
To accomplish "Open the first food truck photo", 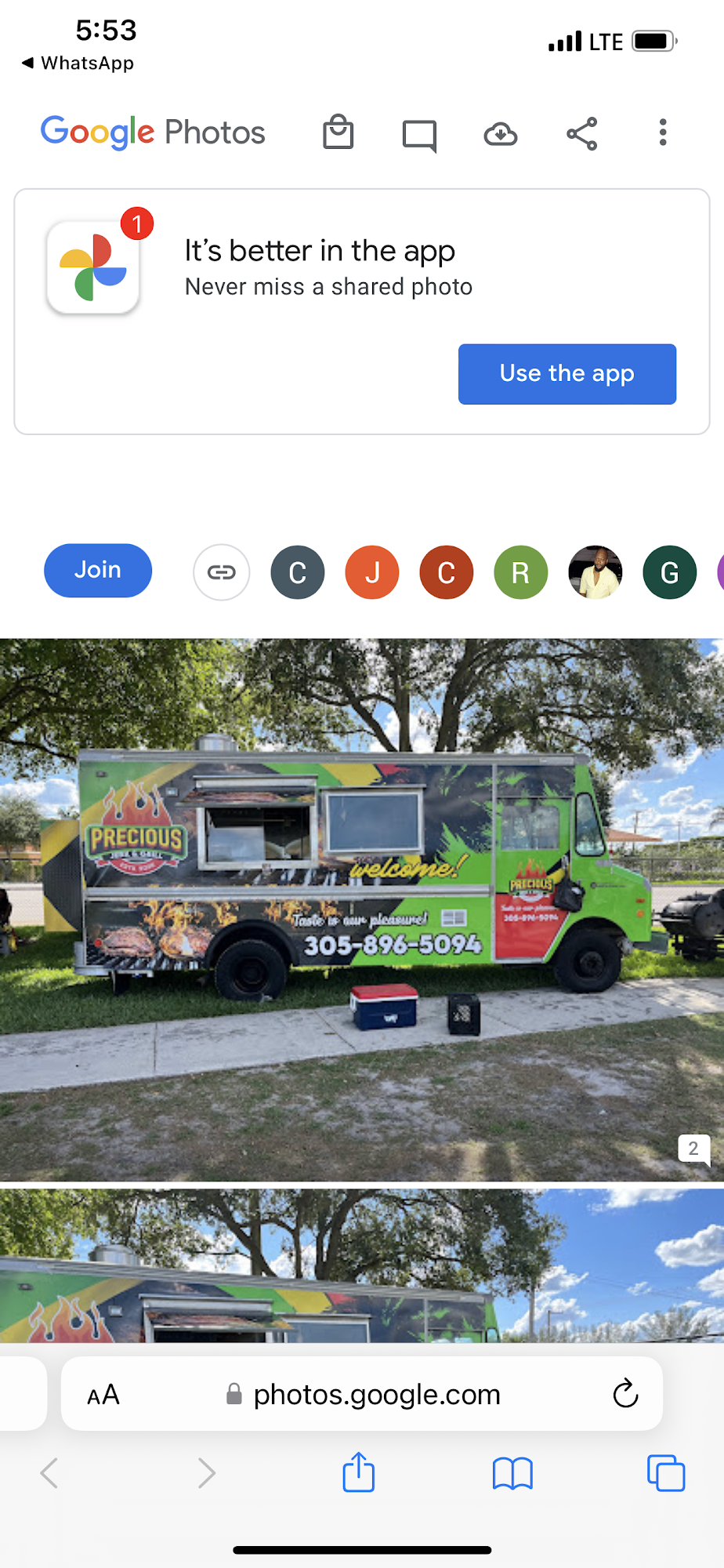I will pos(360,909).
